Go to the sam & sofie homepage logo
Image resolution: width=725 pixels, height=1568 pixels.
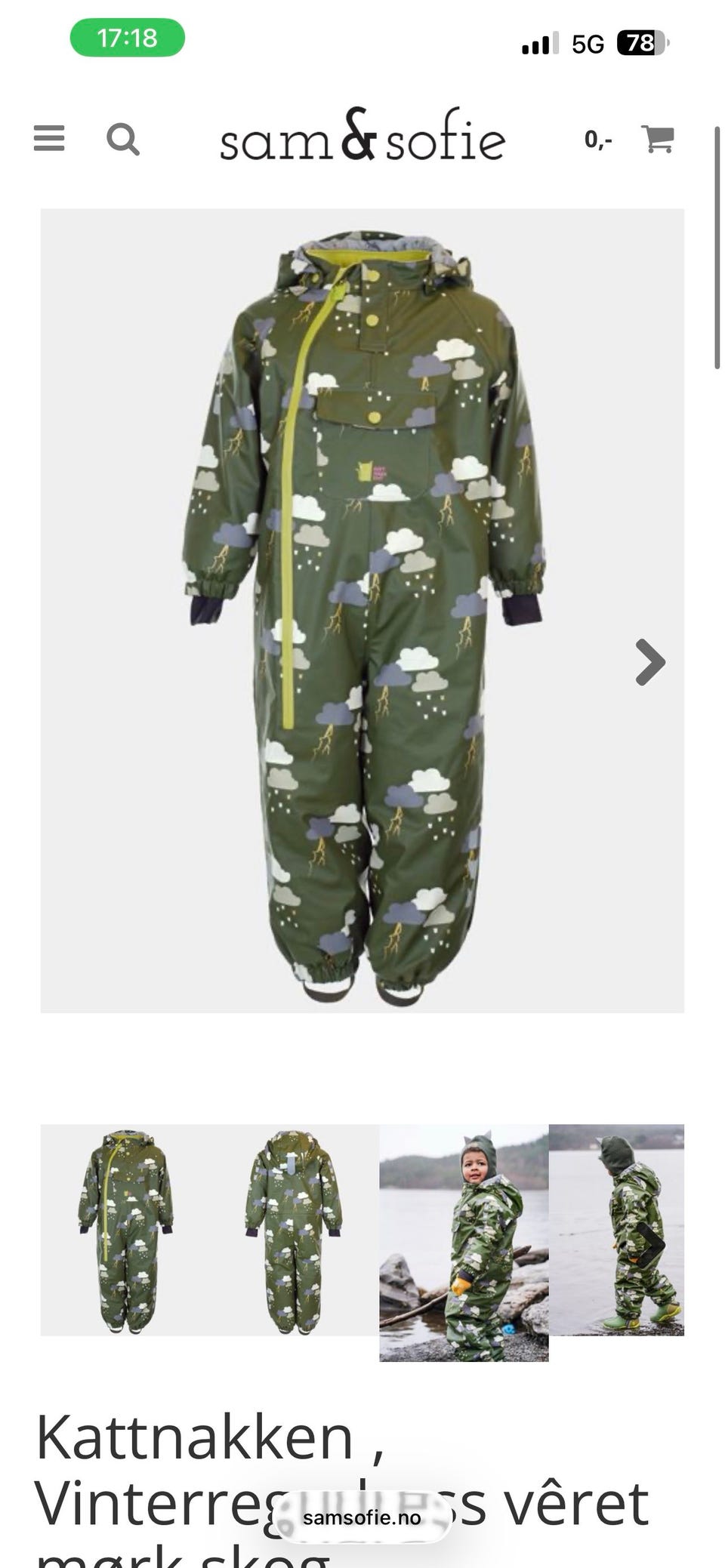coord(362,135)
